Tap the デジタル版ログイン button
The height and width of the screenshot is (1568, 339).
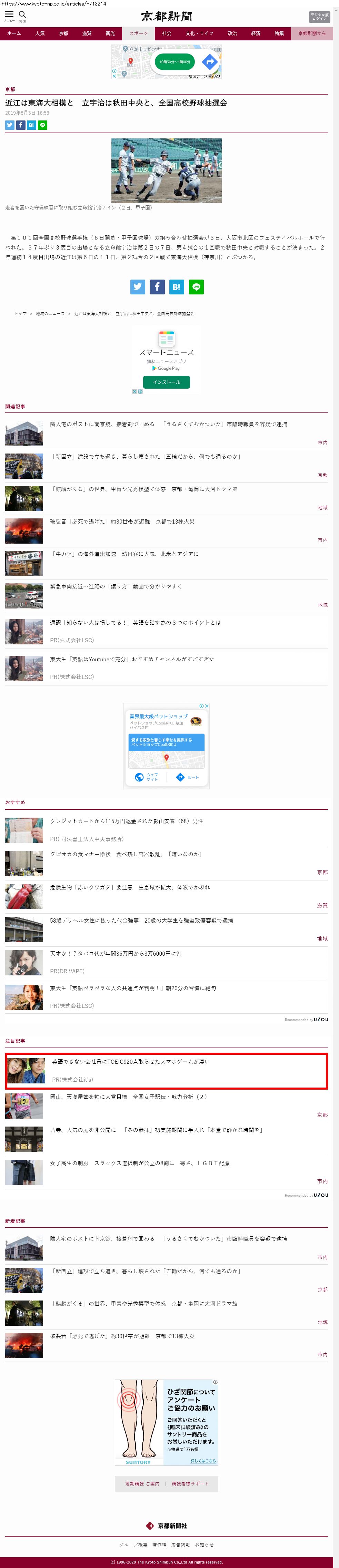(x=319, y=17)
